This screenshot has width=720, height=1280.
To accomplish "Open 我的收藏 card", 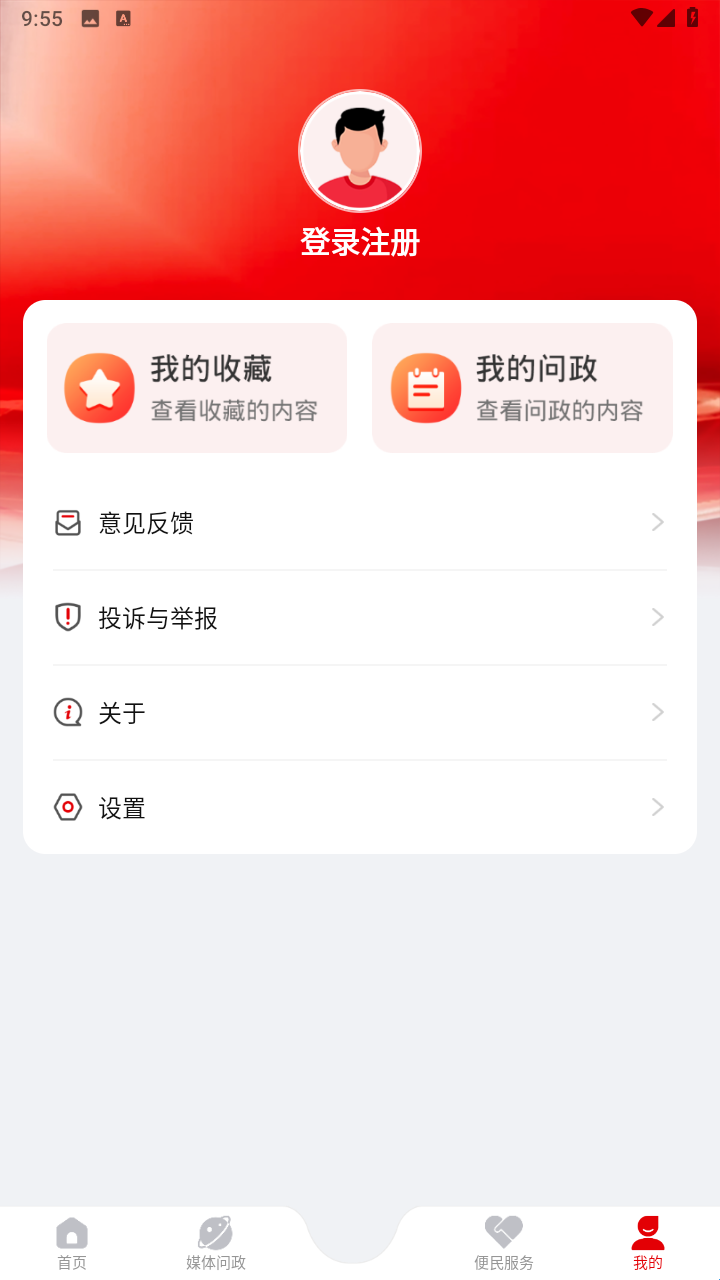I will (197, 388).
